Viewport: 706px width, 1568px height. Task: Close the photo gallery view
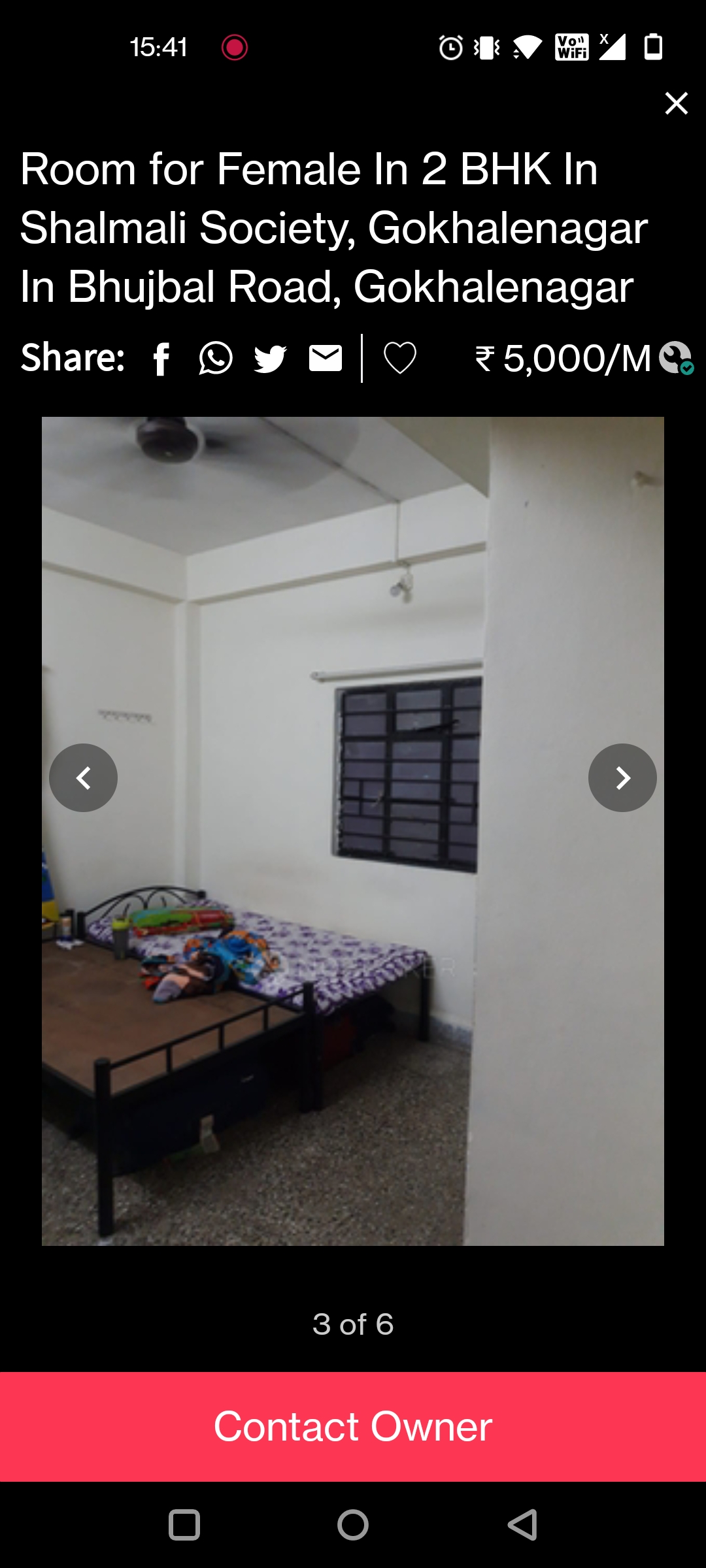676,103
